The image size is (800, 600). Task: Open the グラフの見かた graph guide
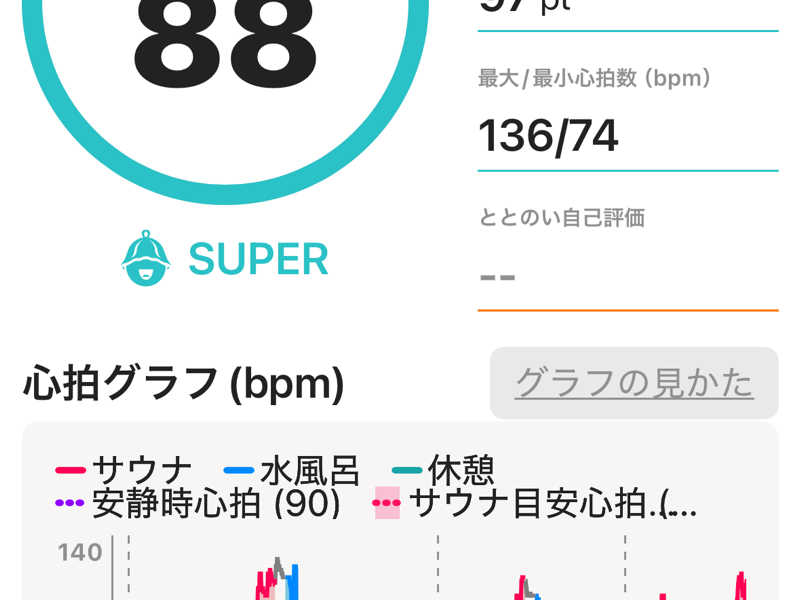coord(633,383)
